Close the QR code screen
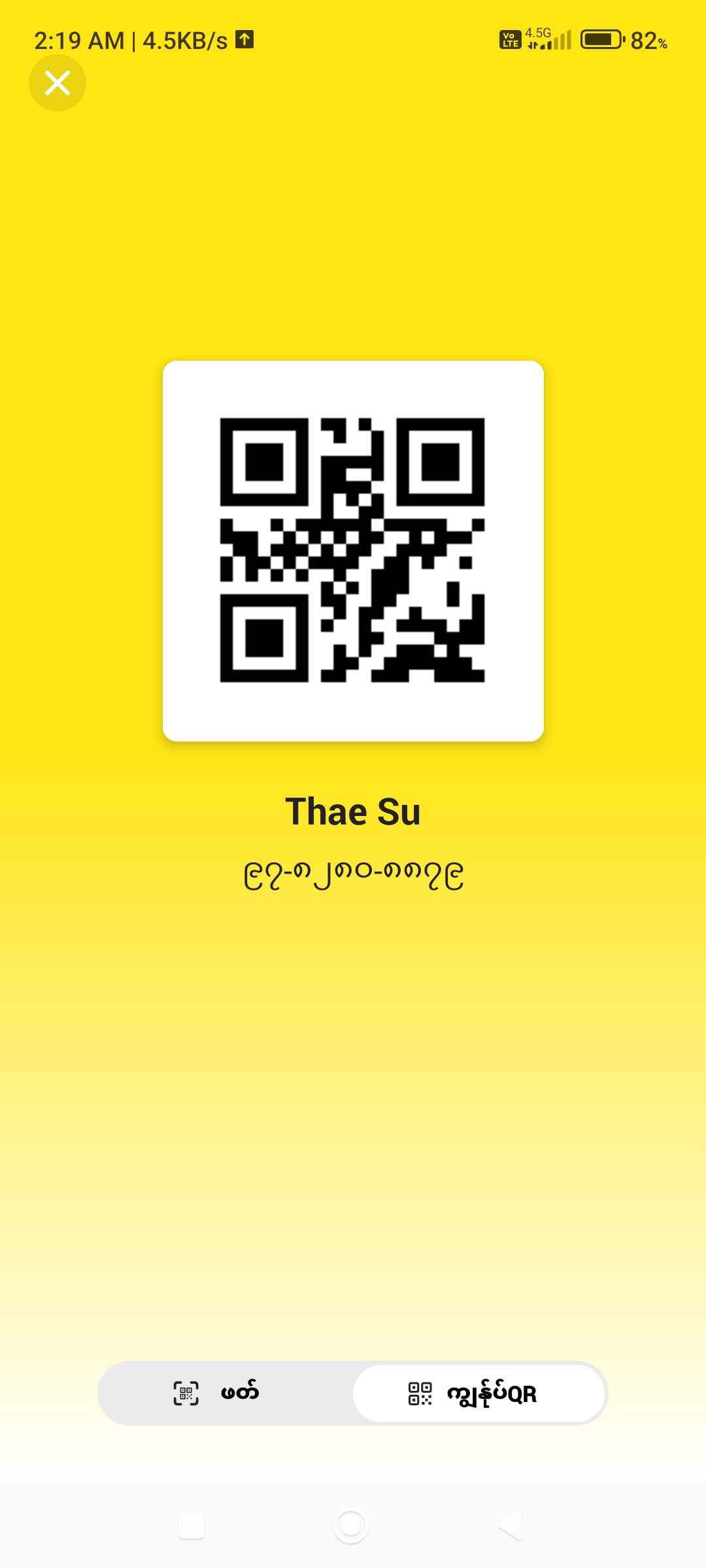This screenshot has height=1568, width=706. 58,83
